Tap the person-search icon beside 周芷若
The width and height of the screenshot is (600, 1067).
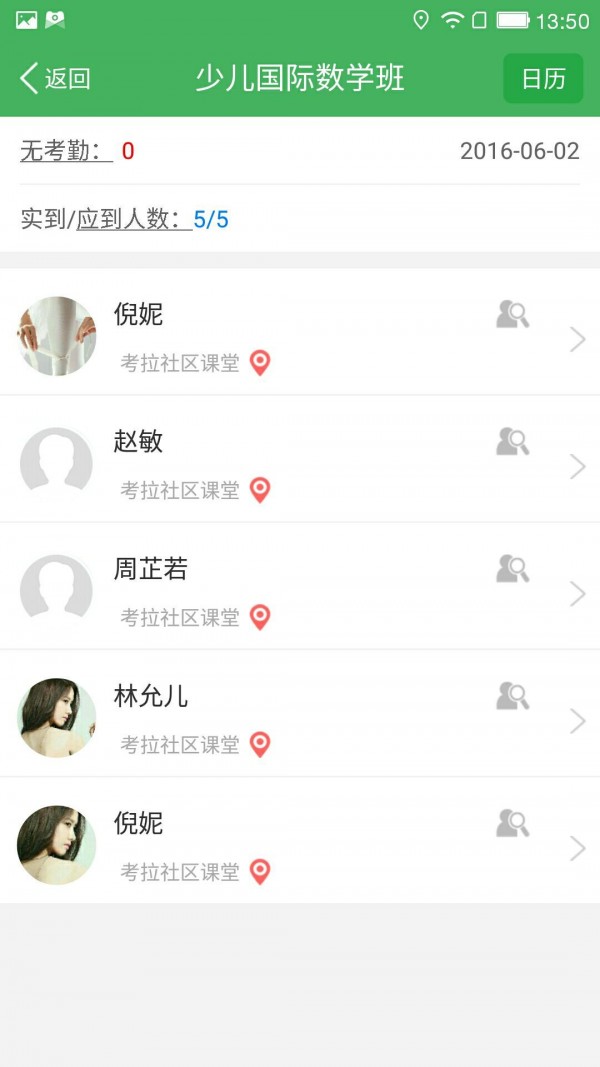(x=512, y=569)
